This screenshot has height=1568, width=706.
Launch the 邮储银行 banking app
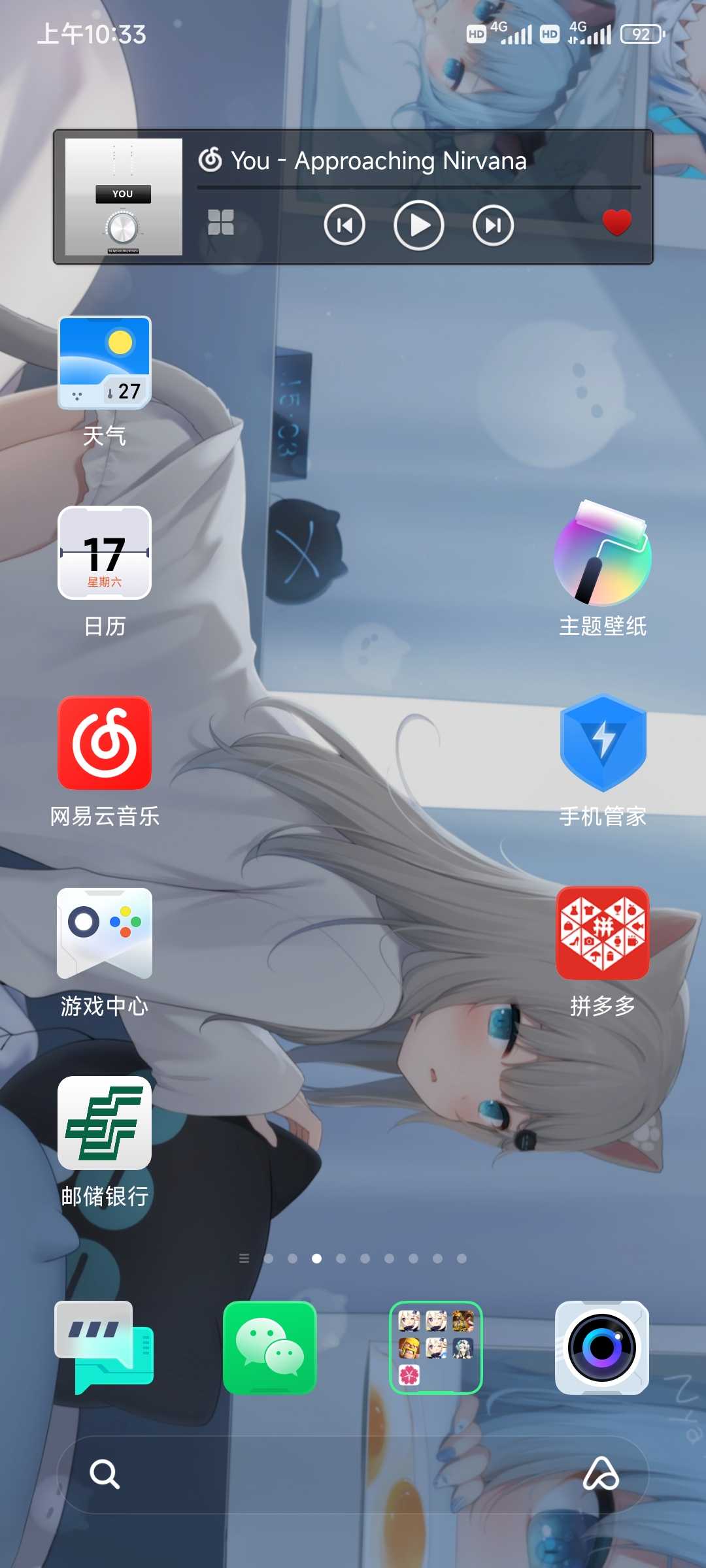105,1124
